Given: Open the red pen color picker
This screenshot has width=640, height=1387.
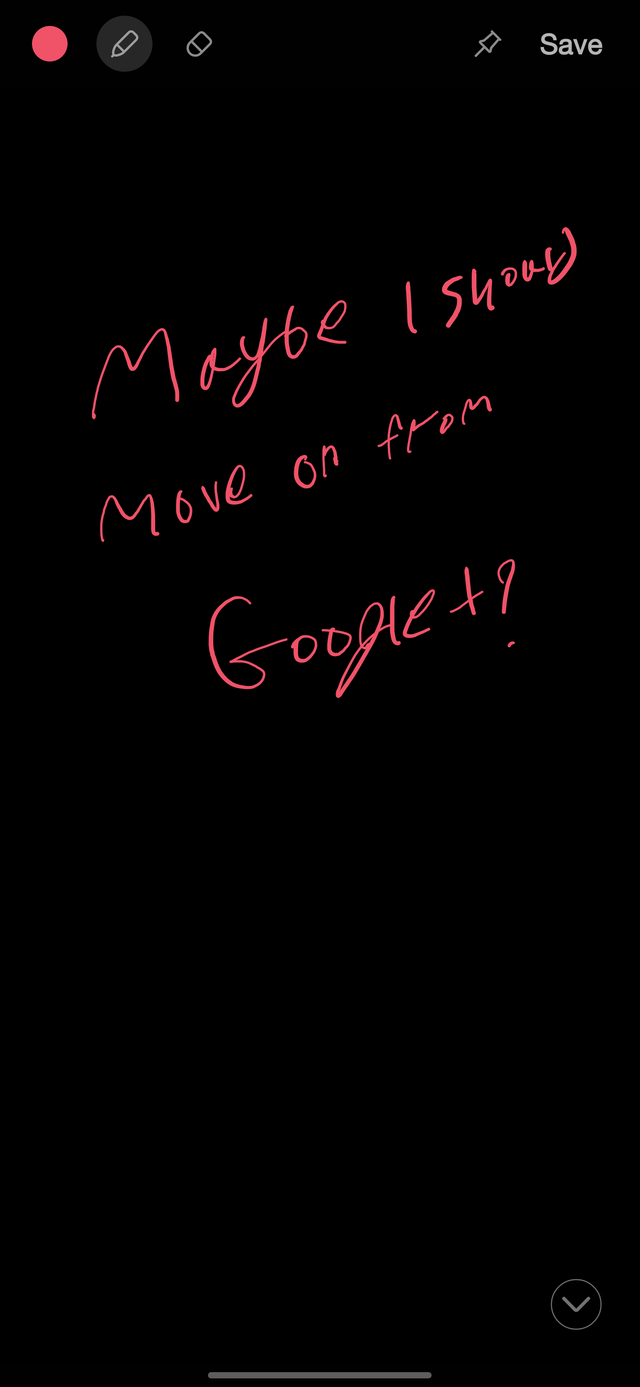Looking at the screenshot, I should pos(49,44).
